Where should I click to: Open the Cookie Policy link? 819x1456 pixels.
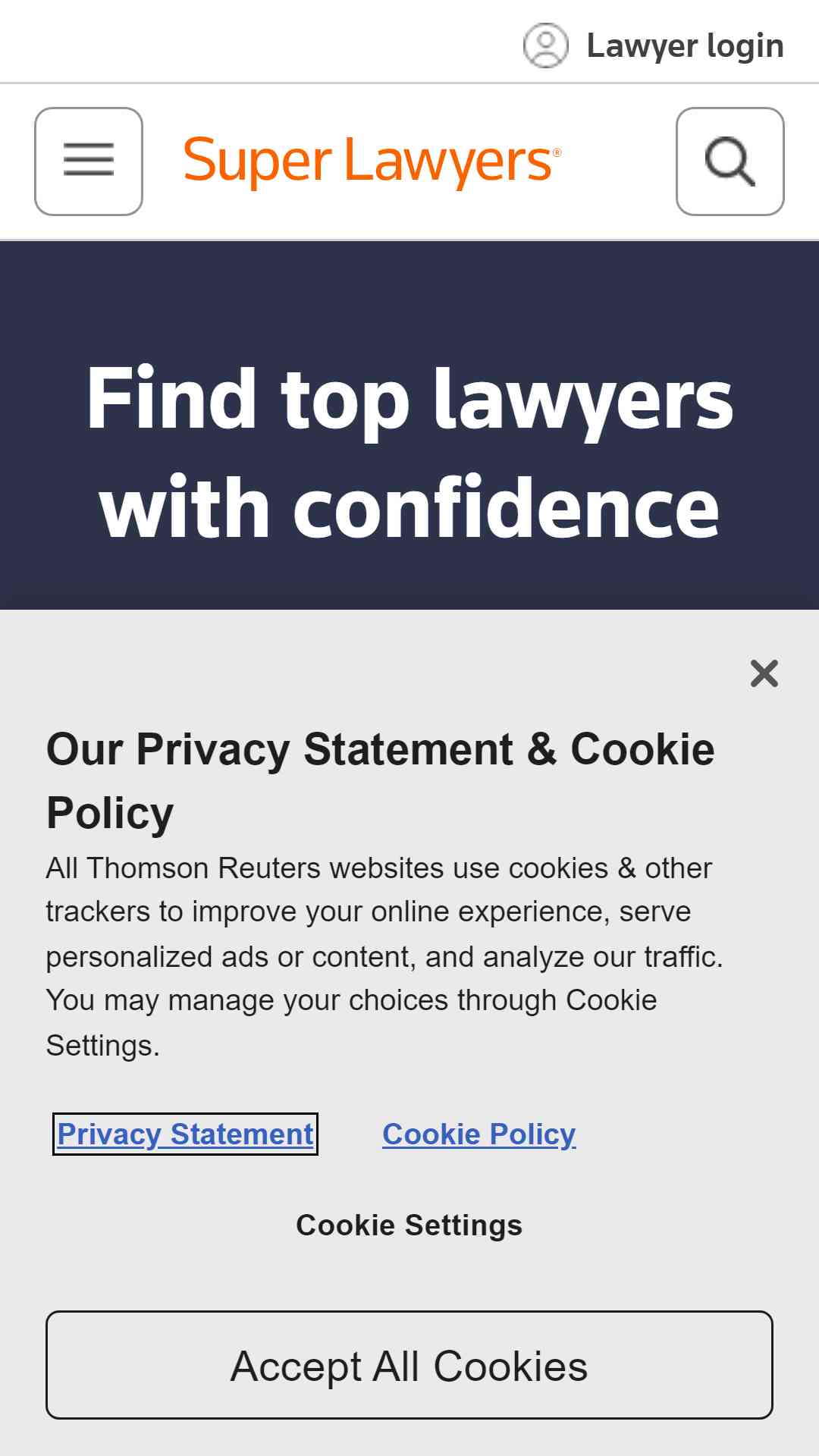tap(479, 1134)
